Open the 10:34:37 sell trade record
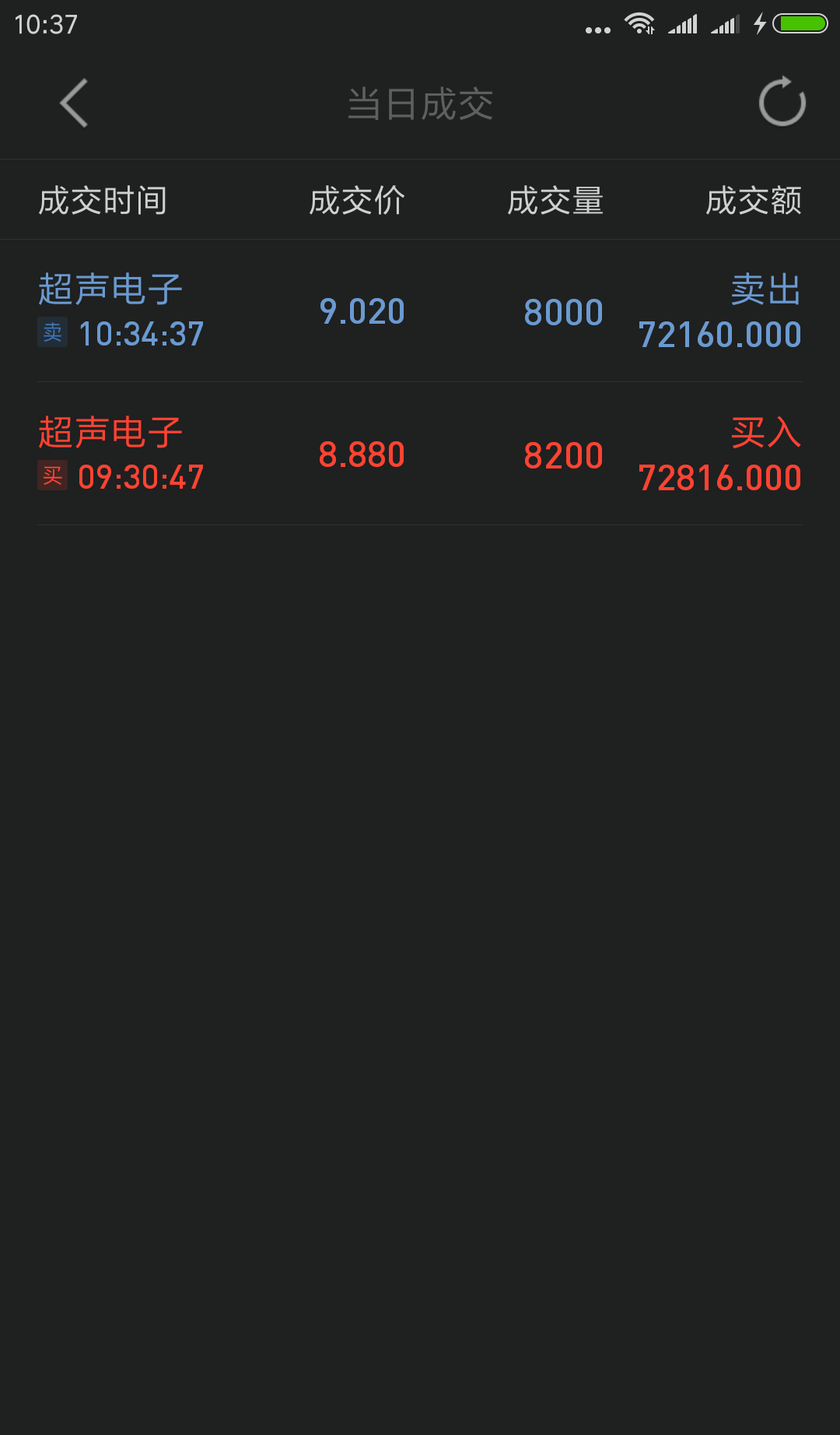The height and width of the screenshot is (1435, 840). [420, 311]
